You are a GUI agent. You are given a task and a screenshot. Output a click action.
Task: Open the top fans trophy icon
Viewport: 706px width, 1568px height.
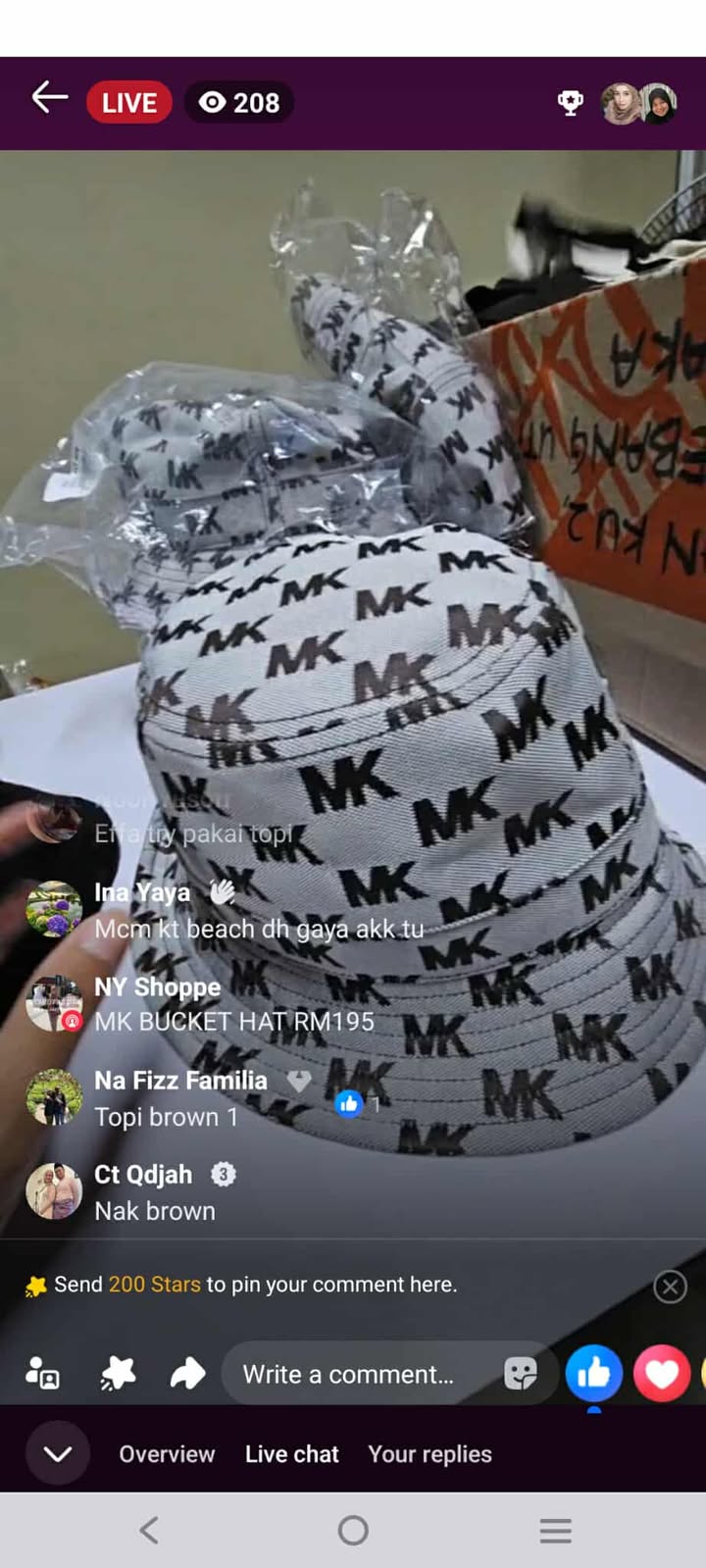click(x=571, y=103)
